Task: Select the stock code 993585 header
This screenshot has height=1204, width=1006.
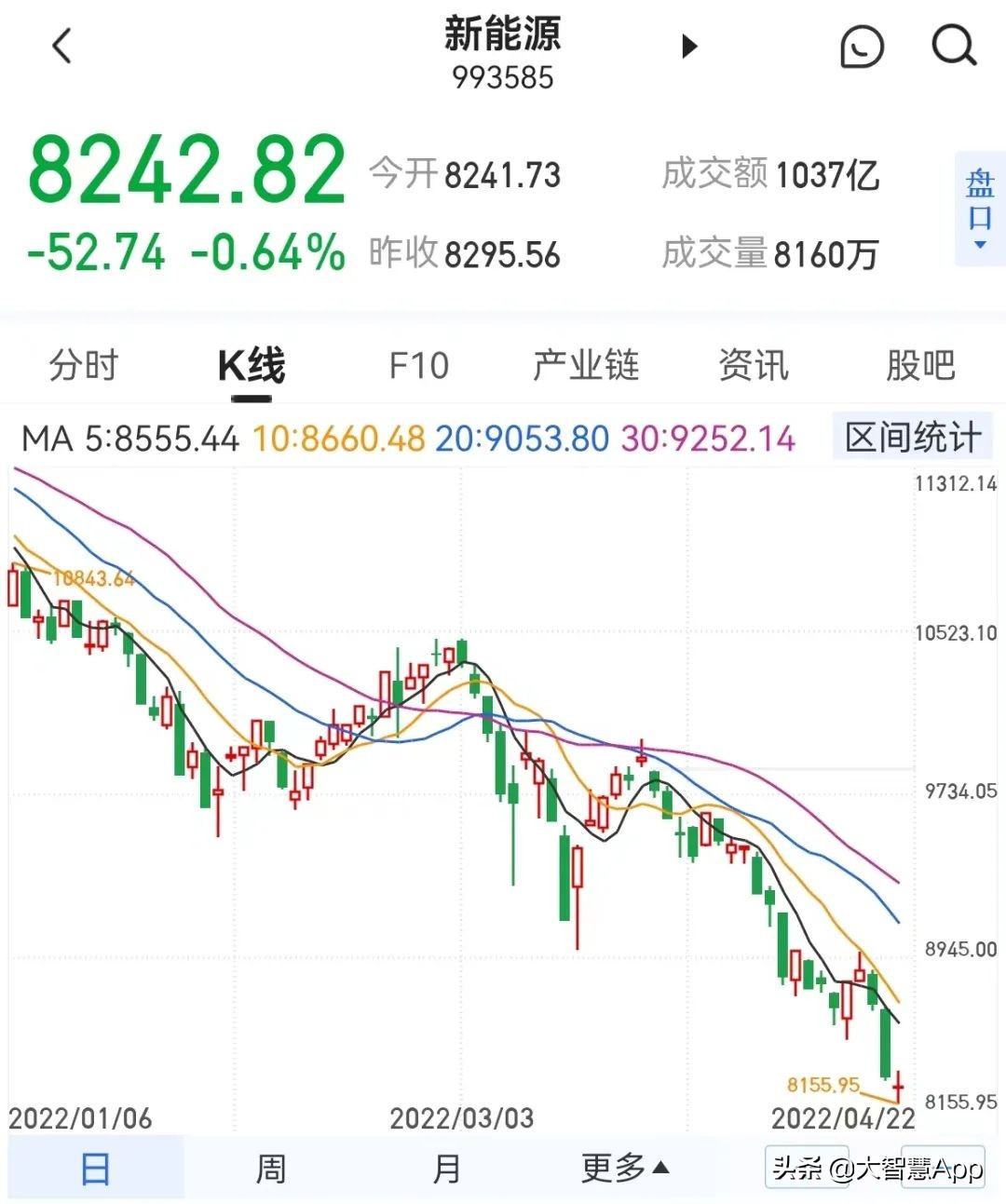Action: (x=503, y=77)
